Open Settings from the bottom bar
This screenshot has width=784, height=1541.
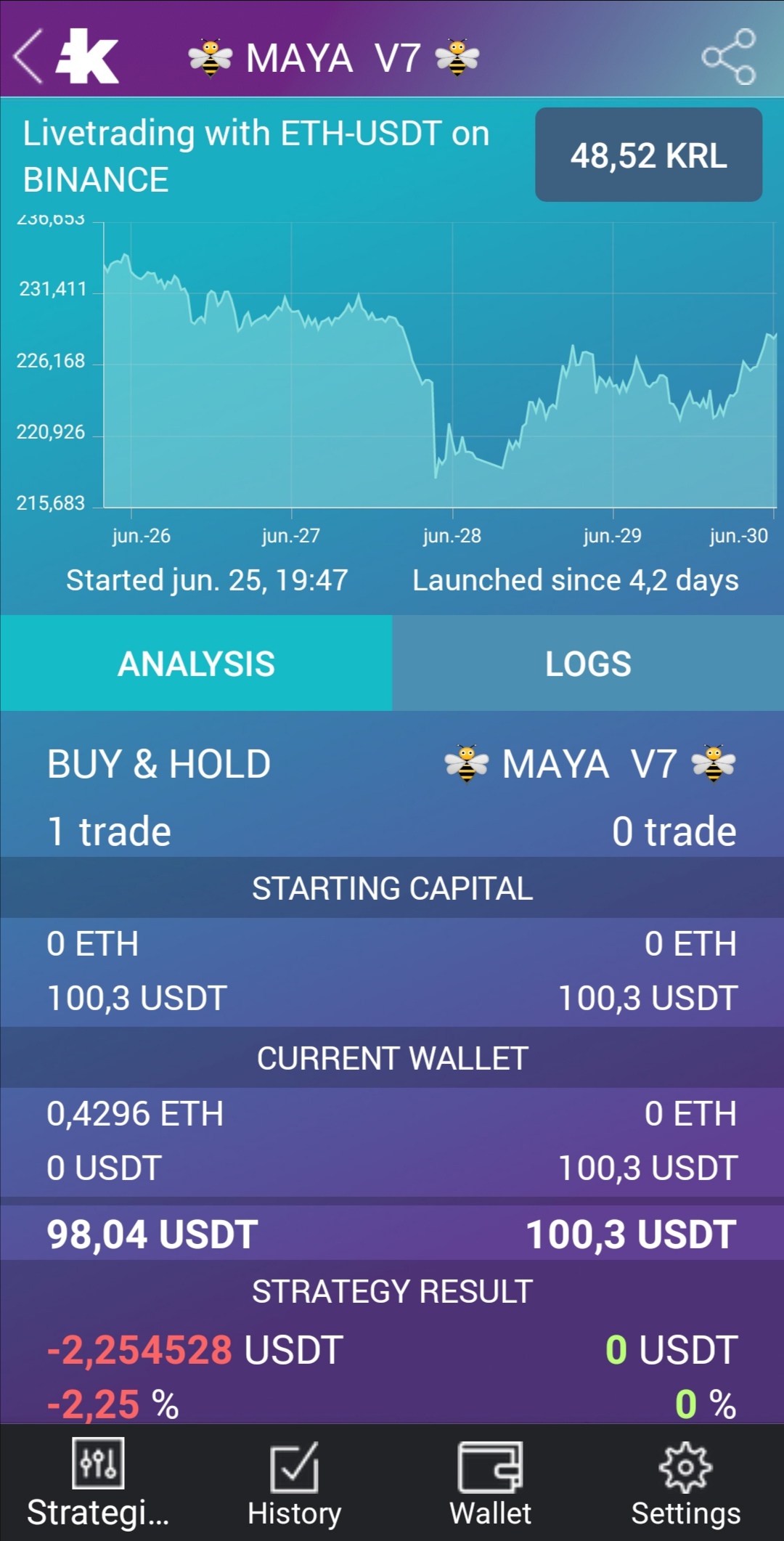click(x=686, y=1483)
